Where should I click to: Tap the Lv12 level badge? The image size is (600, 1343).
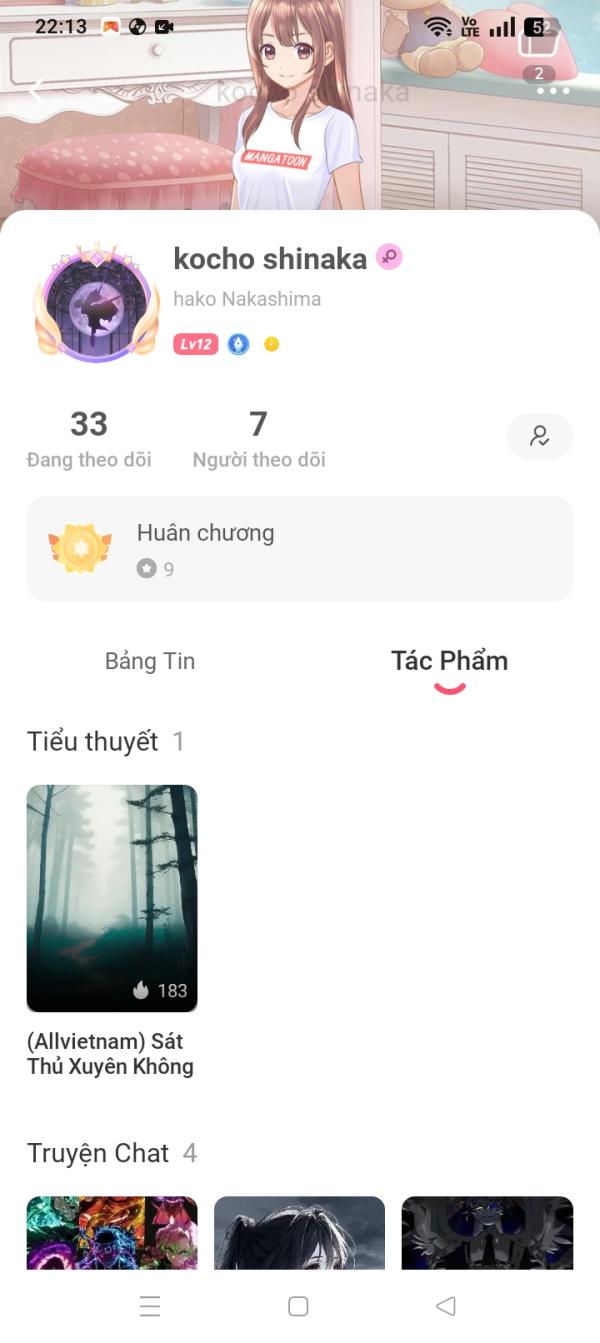[x=195, y=345]
